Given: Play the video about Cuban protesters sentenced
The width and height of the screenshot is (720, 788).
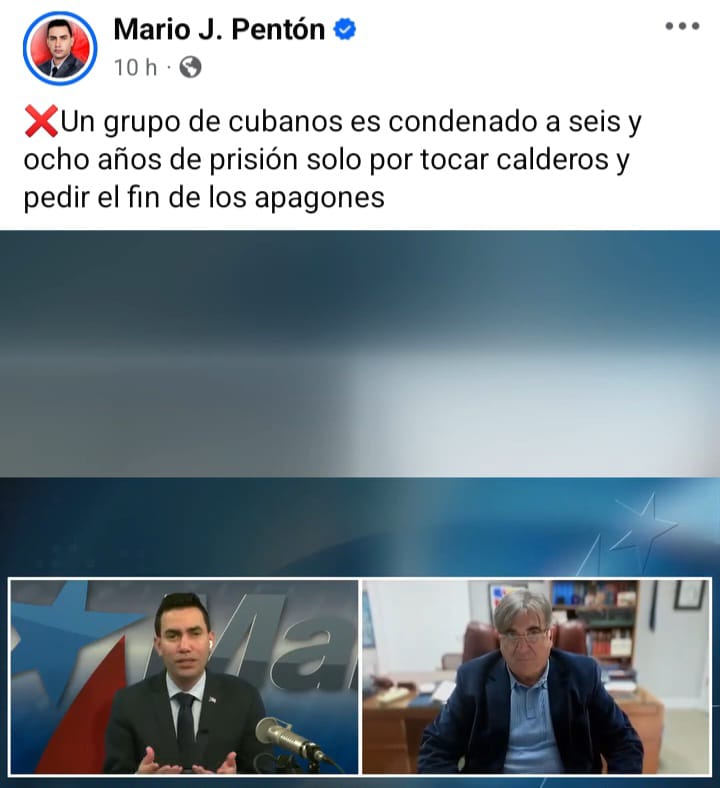Looking at the screenshot, I should (360, 508).
